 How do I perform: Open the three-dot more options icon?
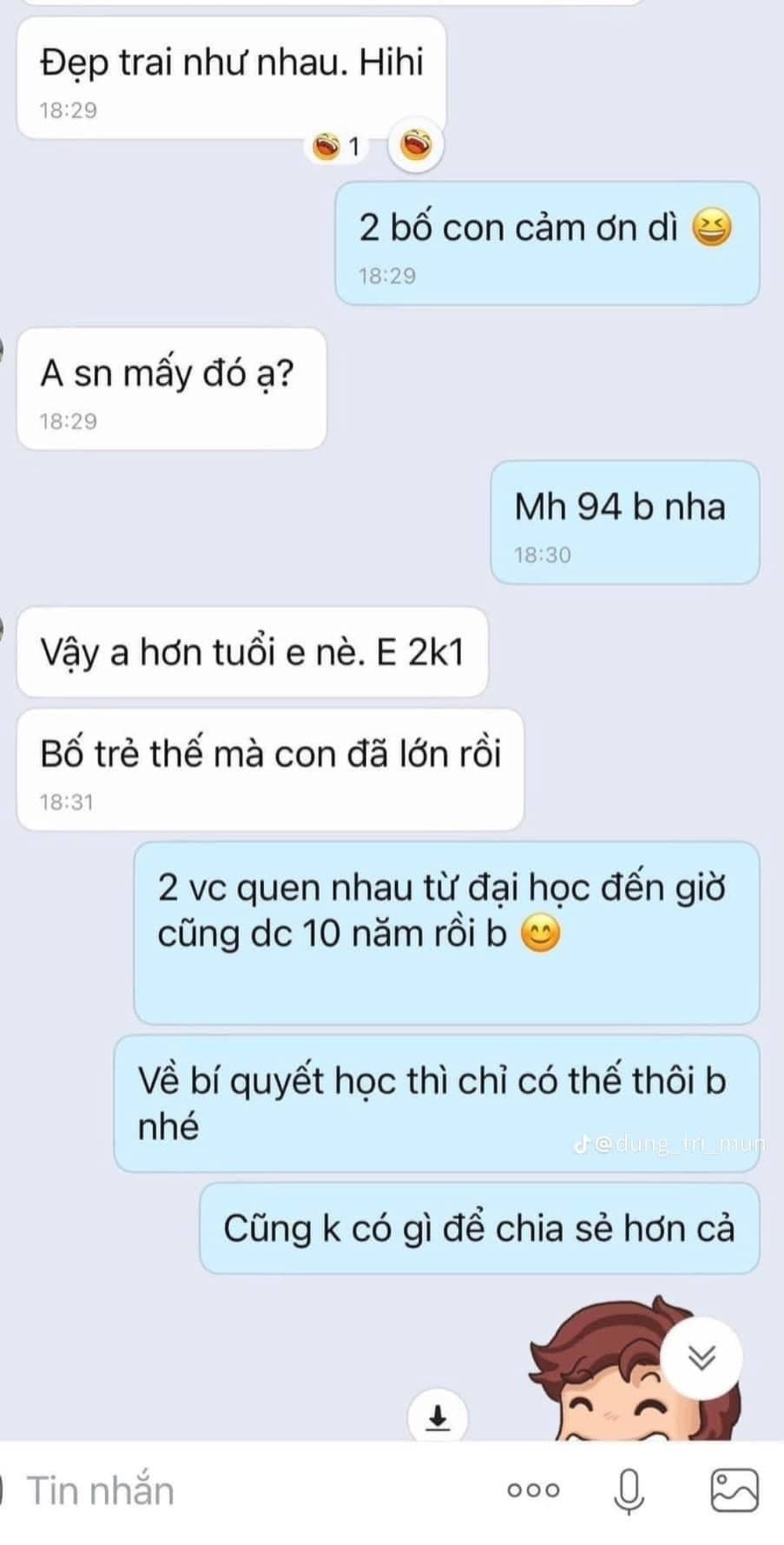point(533,1490)
